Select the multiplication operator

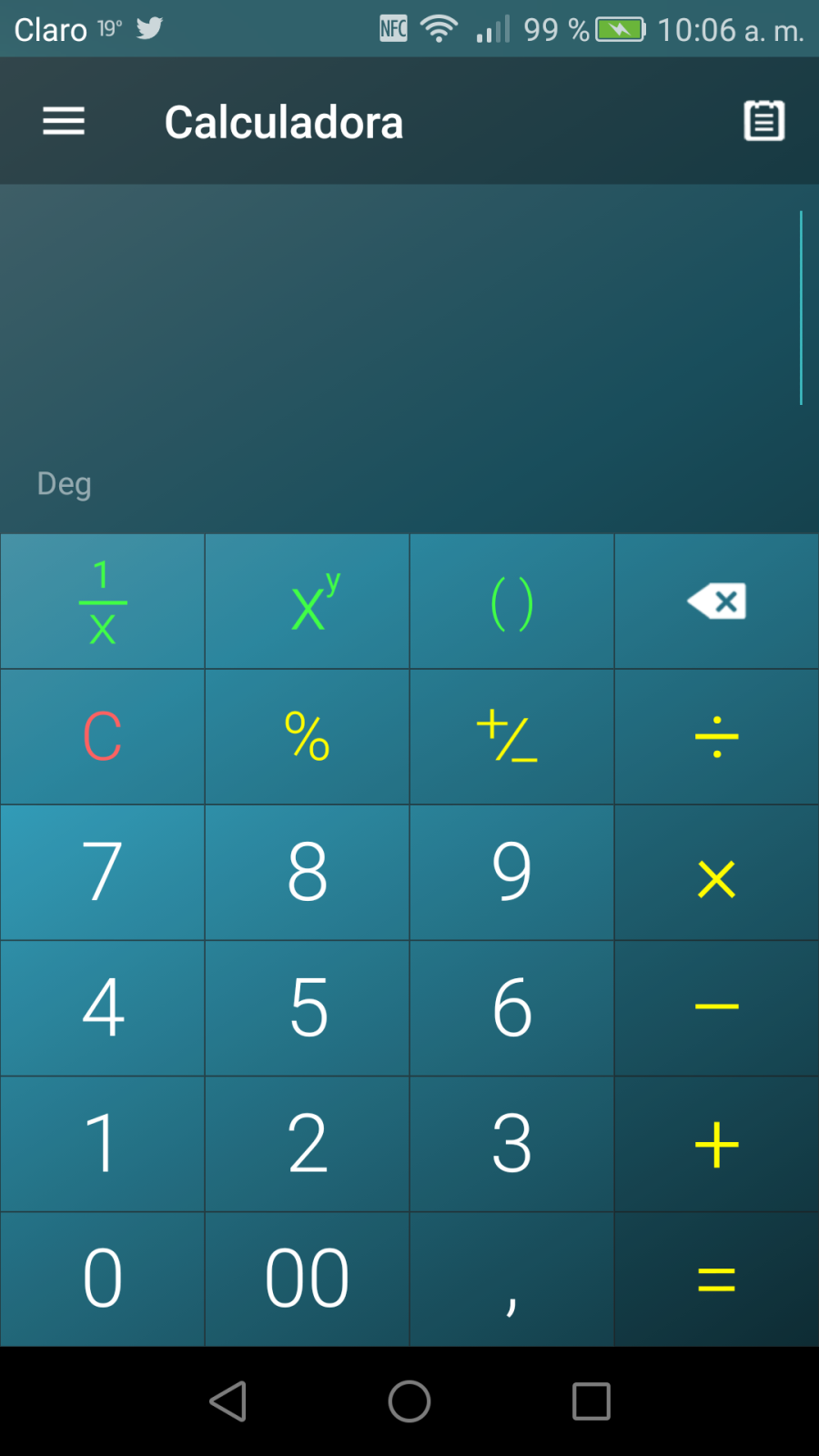716,872
